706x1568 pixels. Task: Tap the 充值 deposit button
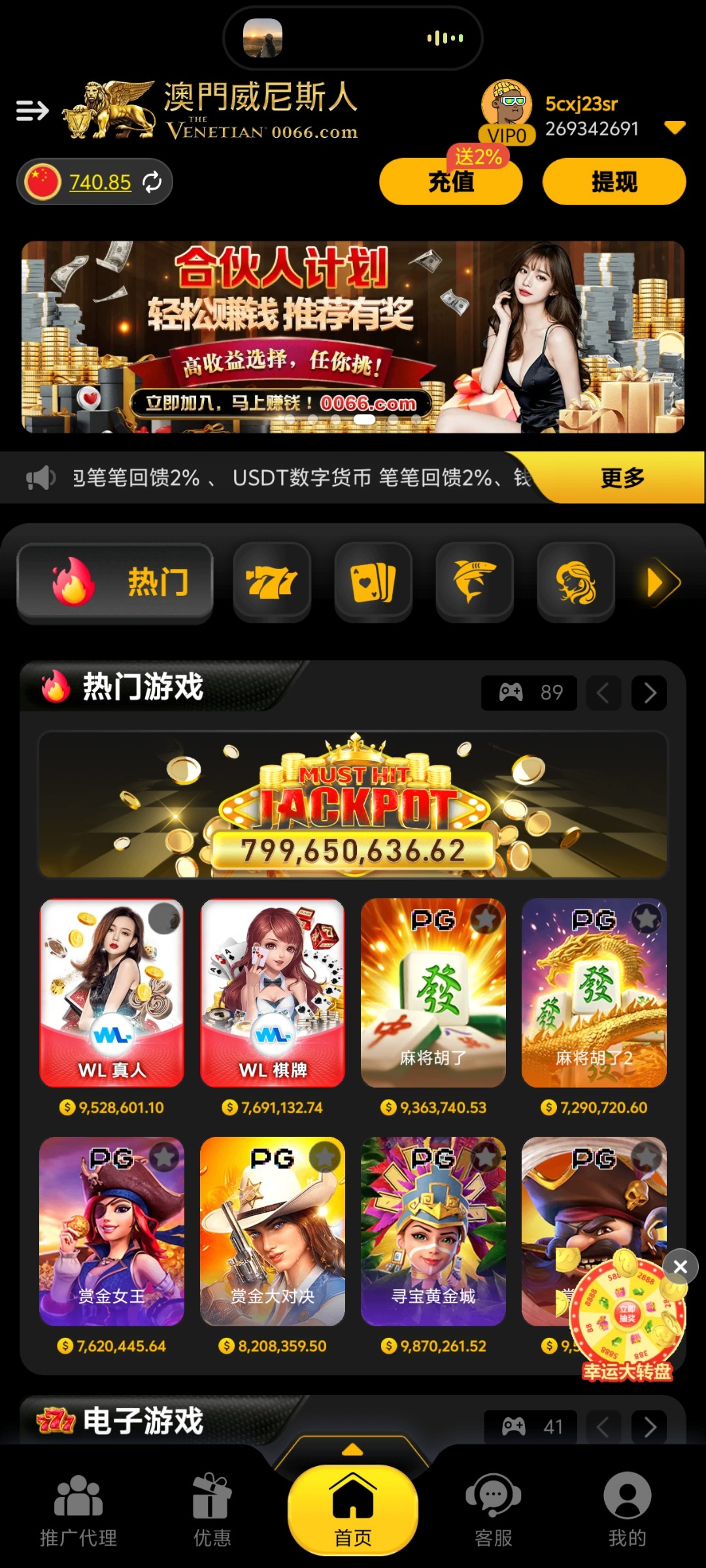pos(450,182)
